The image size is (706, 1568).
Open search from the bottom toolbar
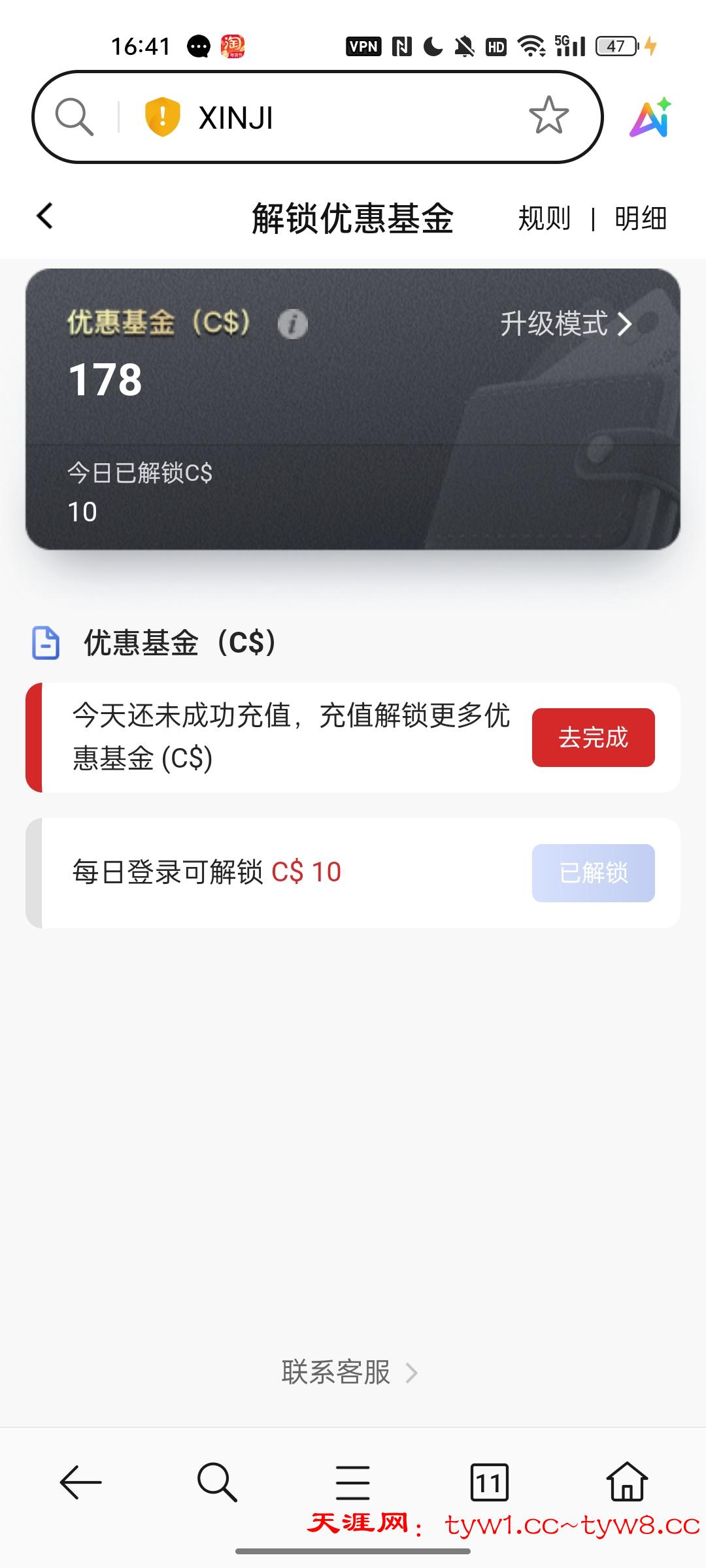(x=216, y=1482)
